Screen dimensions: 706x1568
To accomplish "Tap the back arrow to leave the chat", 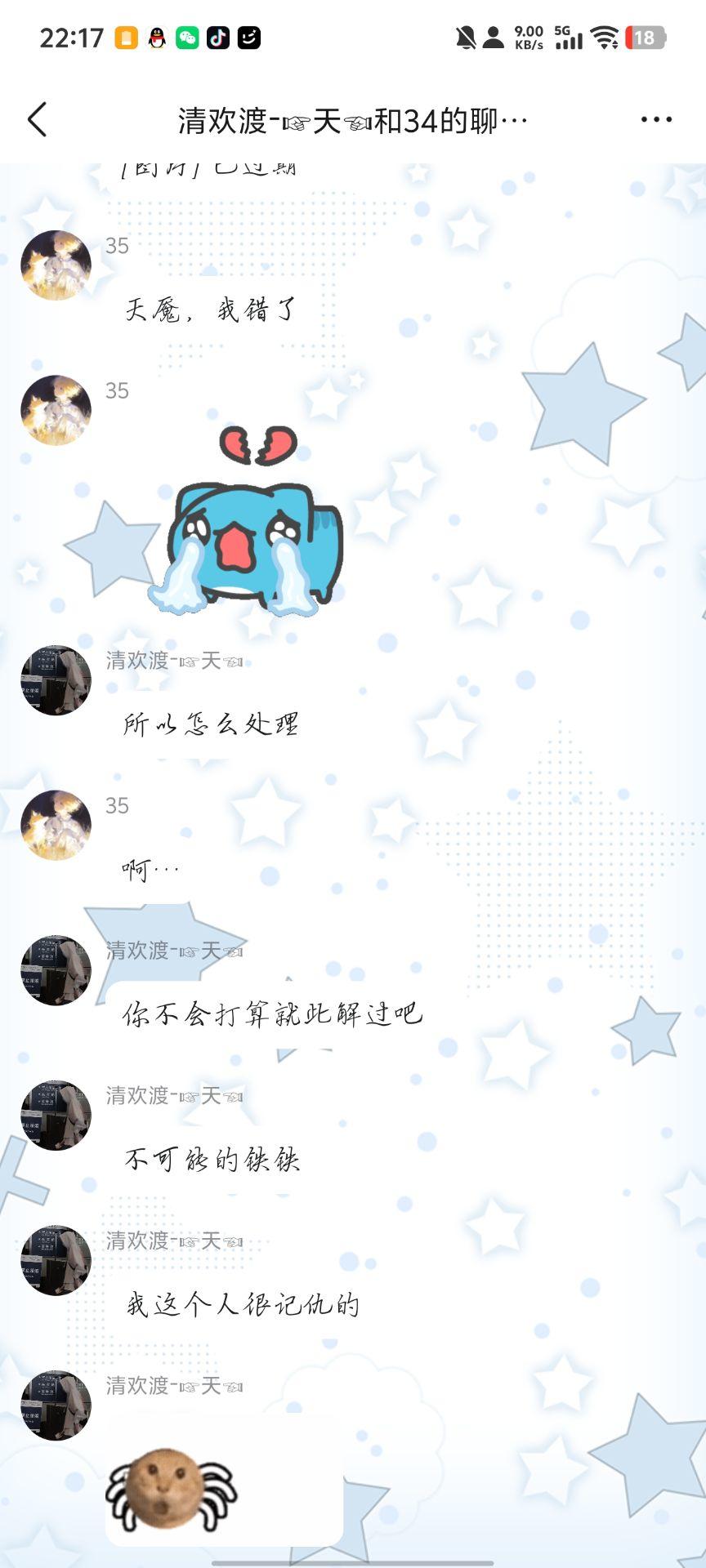I will [36, 119].
